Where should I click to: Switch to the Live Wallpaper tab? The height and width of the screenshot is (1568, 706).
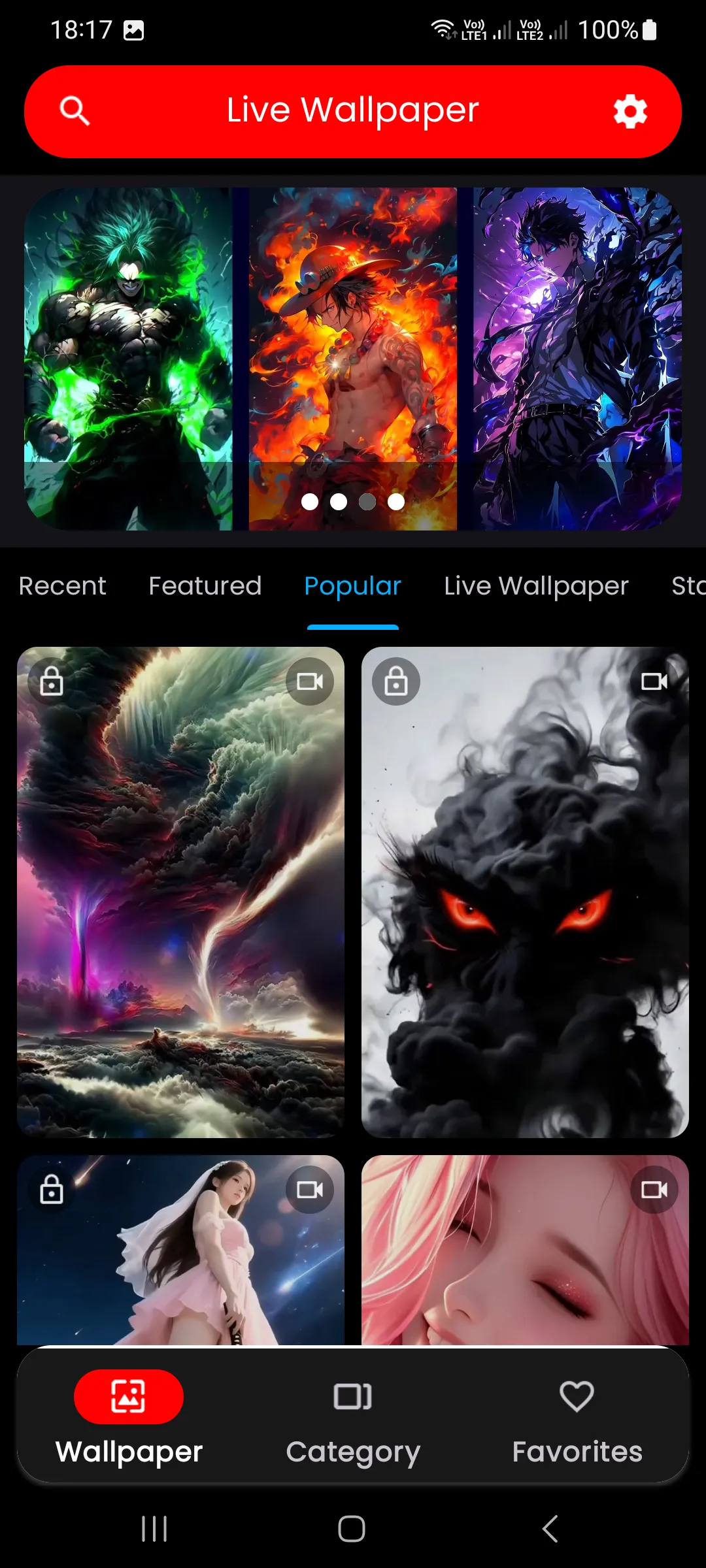[536, 586]
